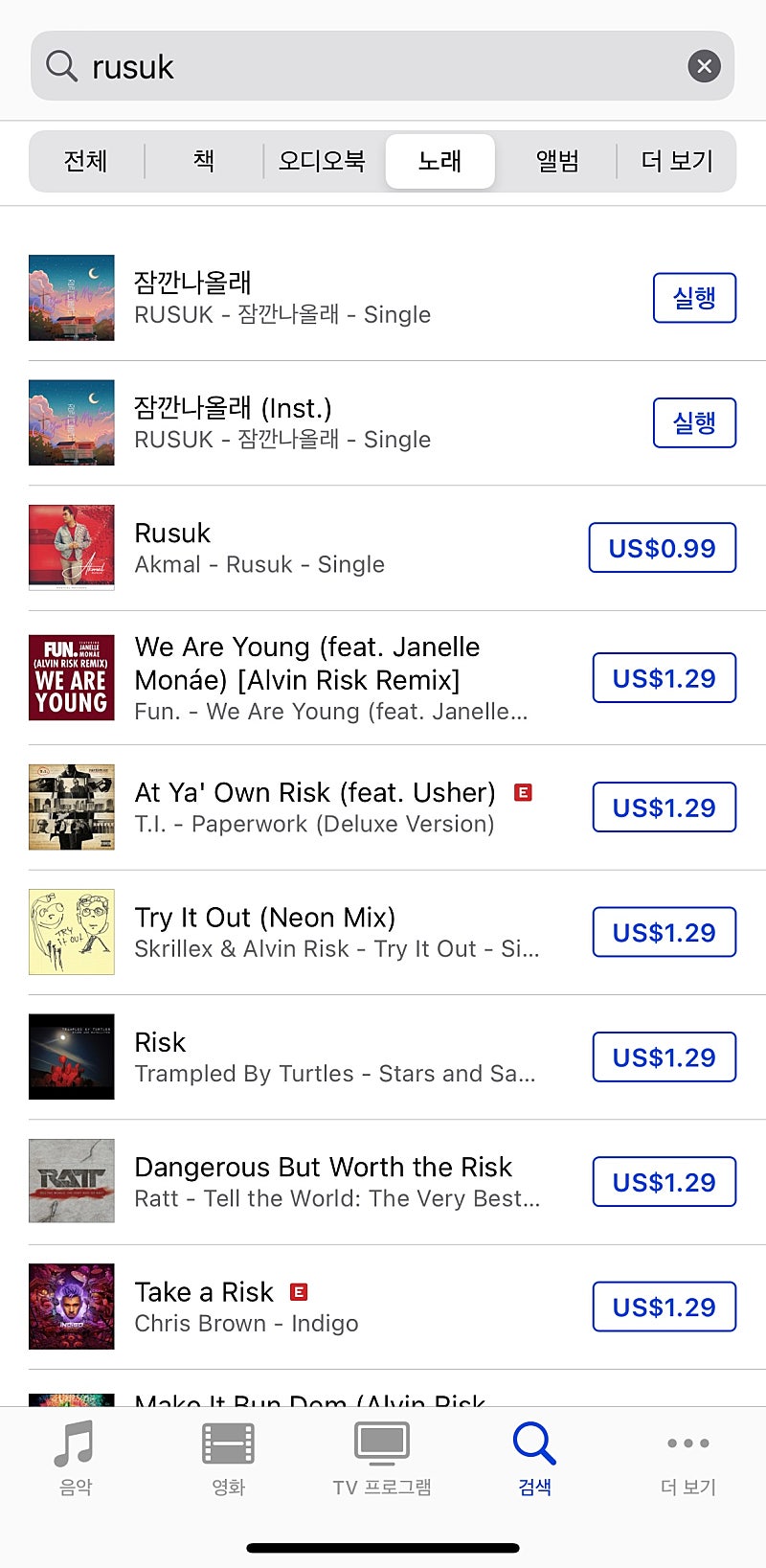Viewport: 766px width, 1568px height.
Task: Tap 실행 for 잠깐나올래 song
Action: tap(694, 298)
